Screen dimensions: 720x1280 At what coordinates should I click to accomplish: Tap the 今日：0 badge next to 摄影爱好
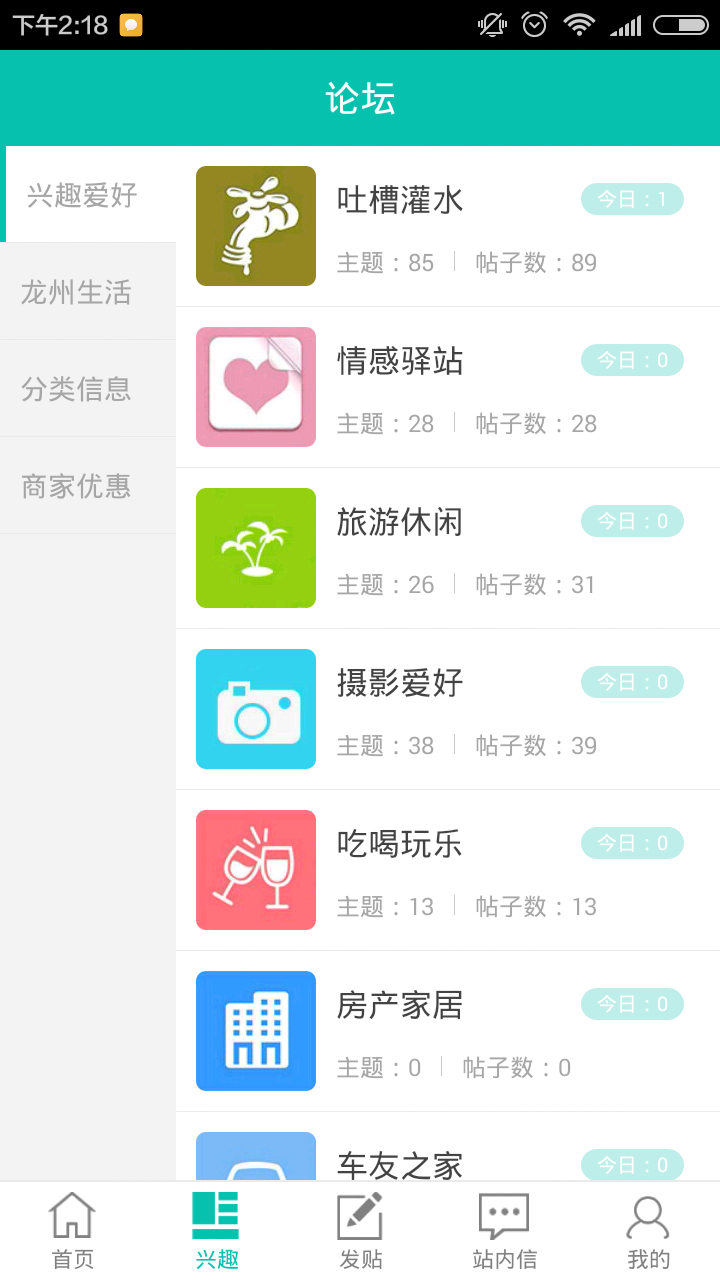pyautogui.click(x=632, y=682)
